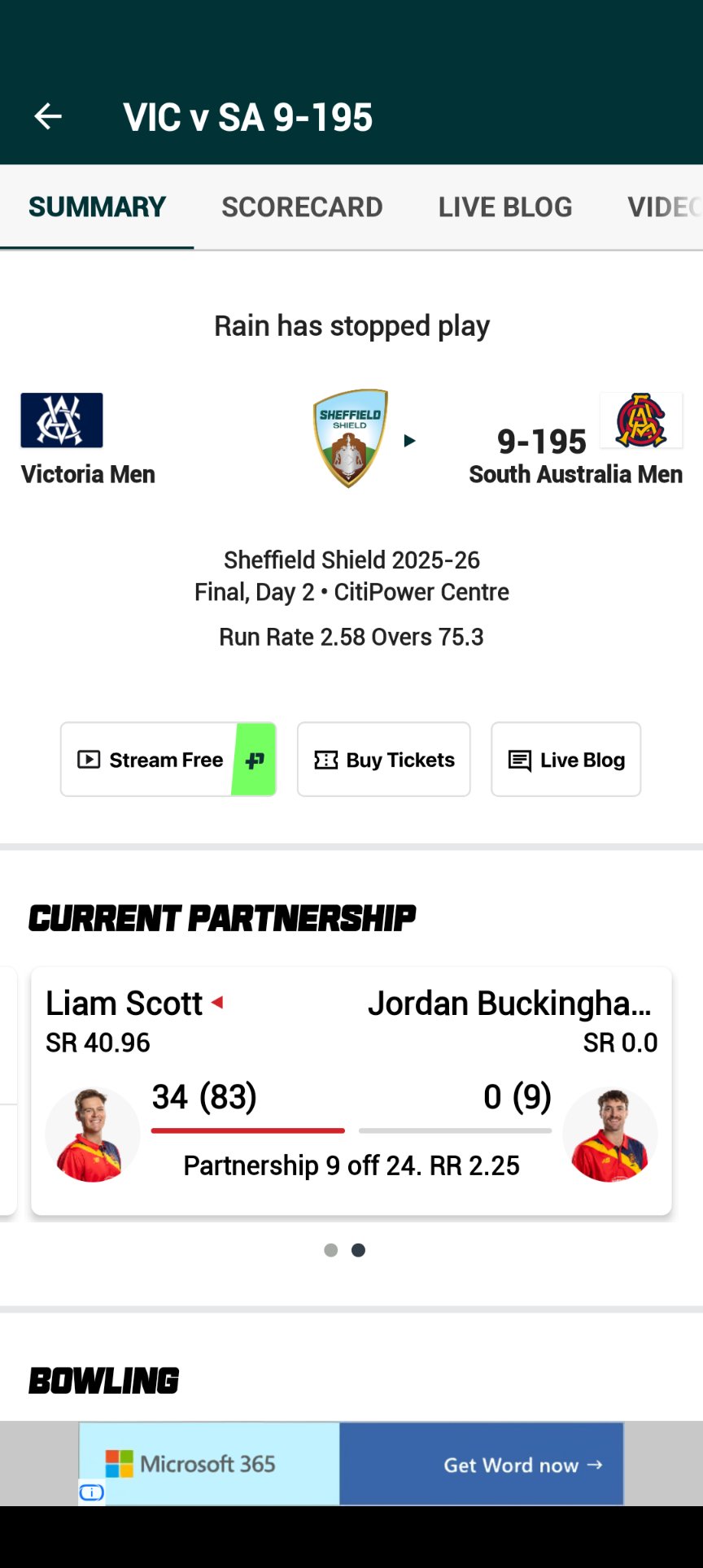Open the Microsoft 365 Get Word ad
This screenshot has height=1568, width=703.
(480, 1465)
